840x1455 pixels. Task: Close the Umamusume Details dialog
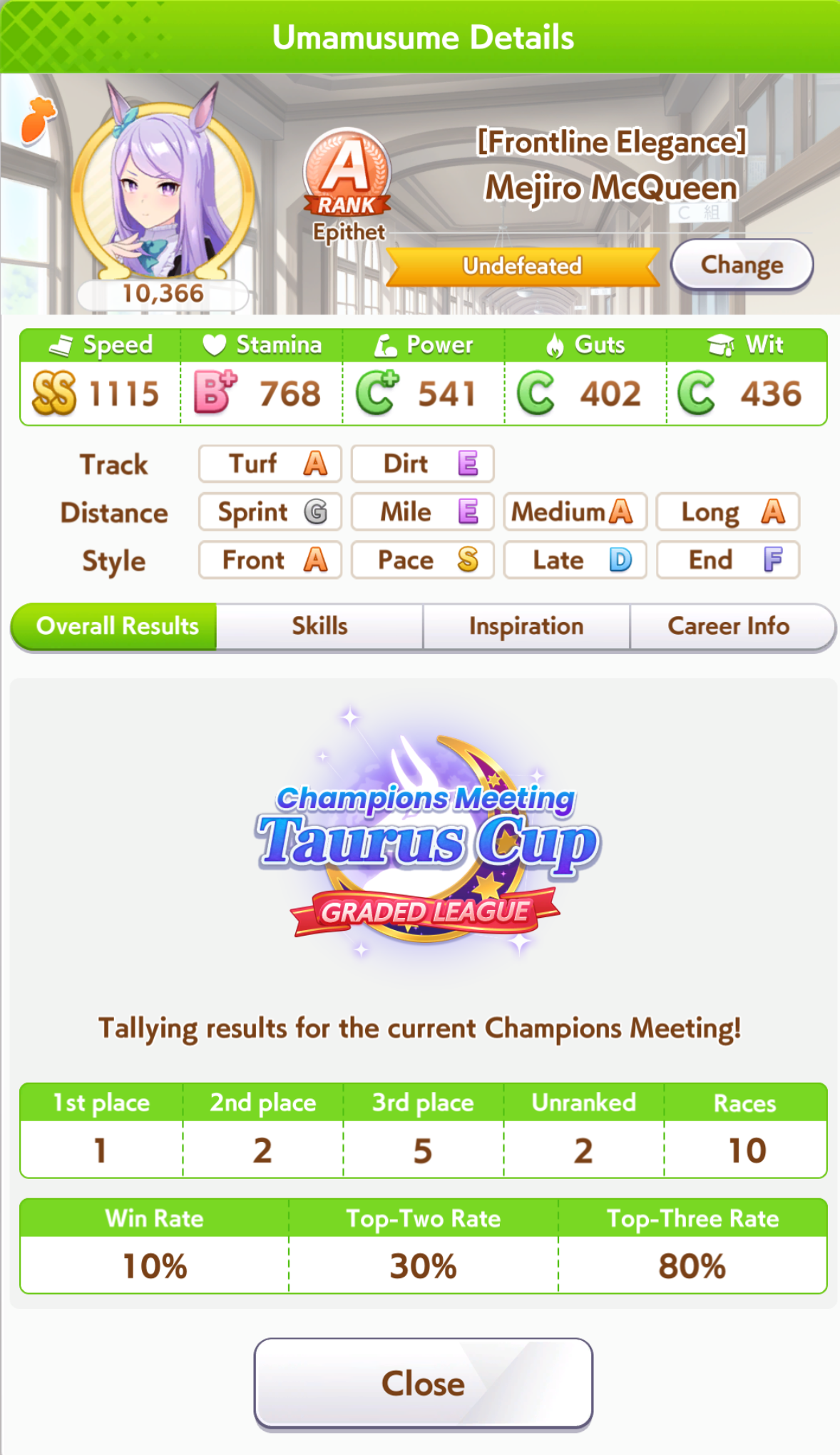(423, 1383)
